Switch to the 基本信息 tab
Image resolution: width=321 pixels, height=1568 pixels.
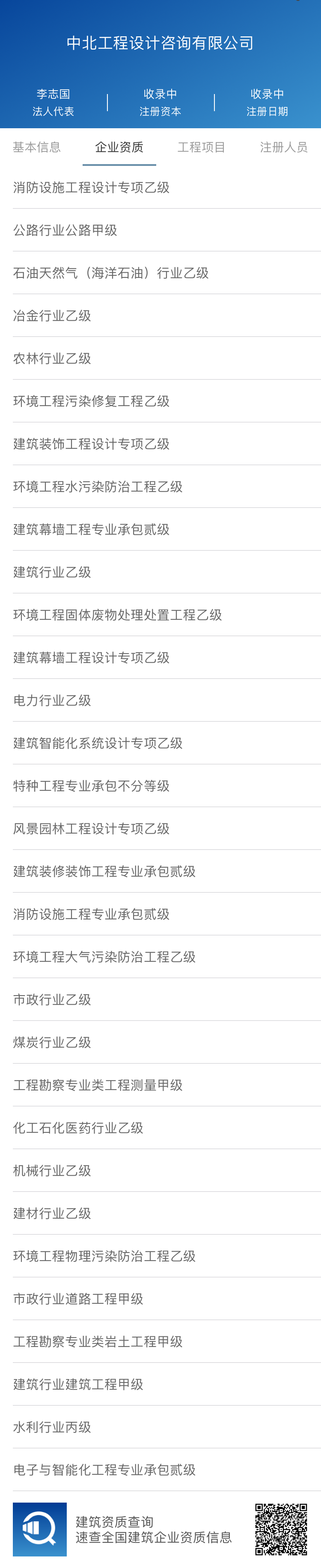pos(36,147)
